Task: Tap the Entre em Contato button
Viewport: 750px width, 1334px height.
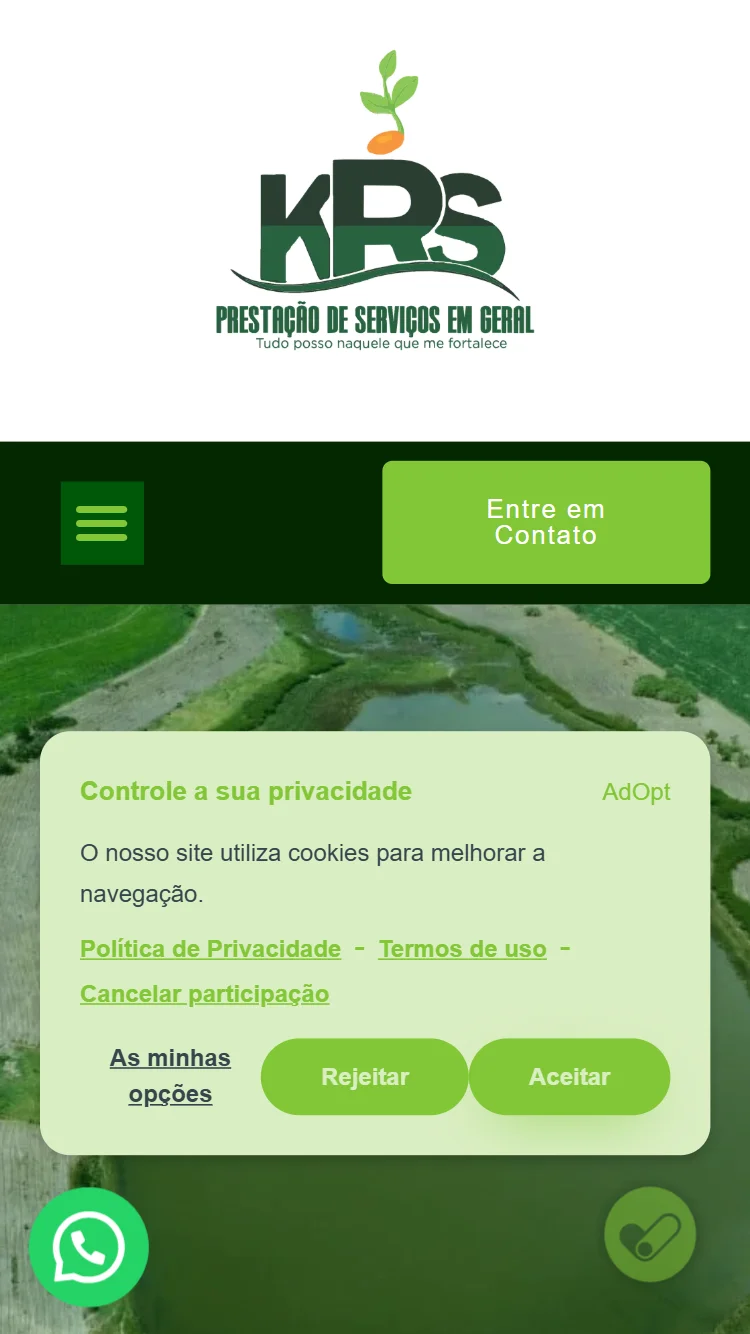Action: 546,522
